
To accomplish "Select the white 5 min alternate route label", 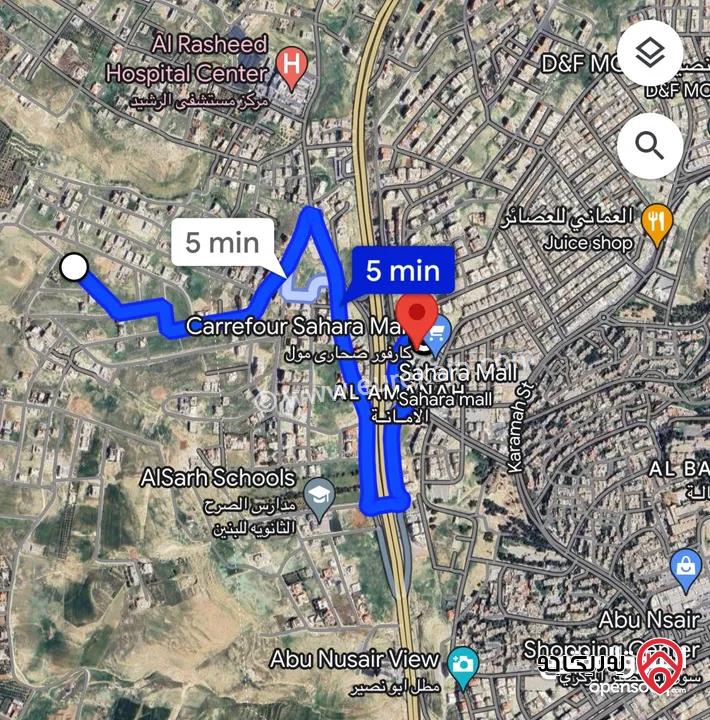I will coord(222,242).
